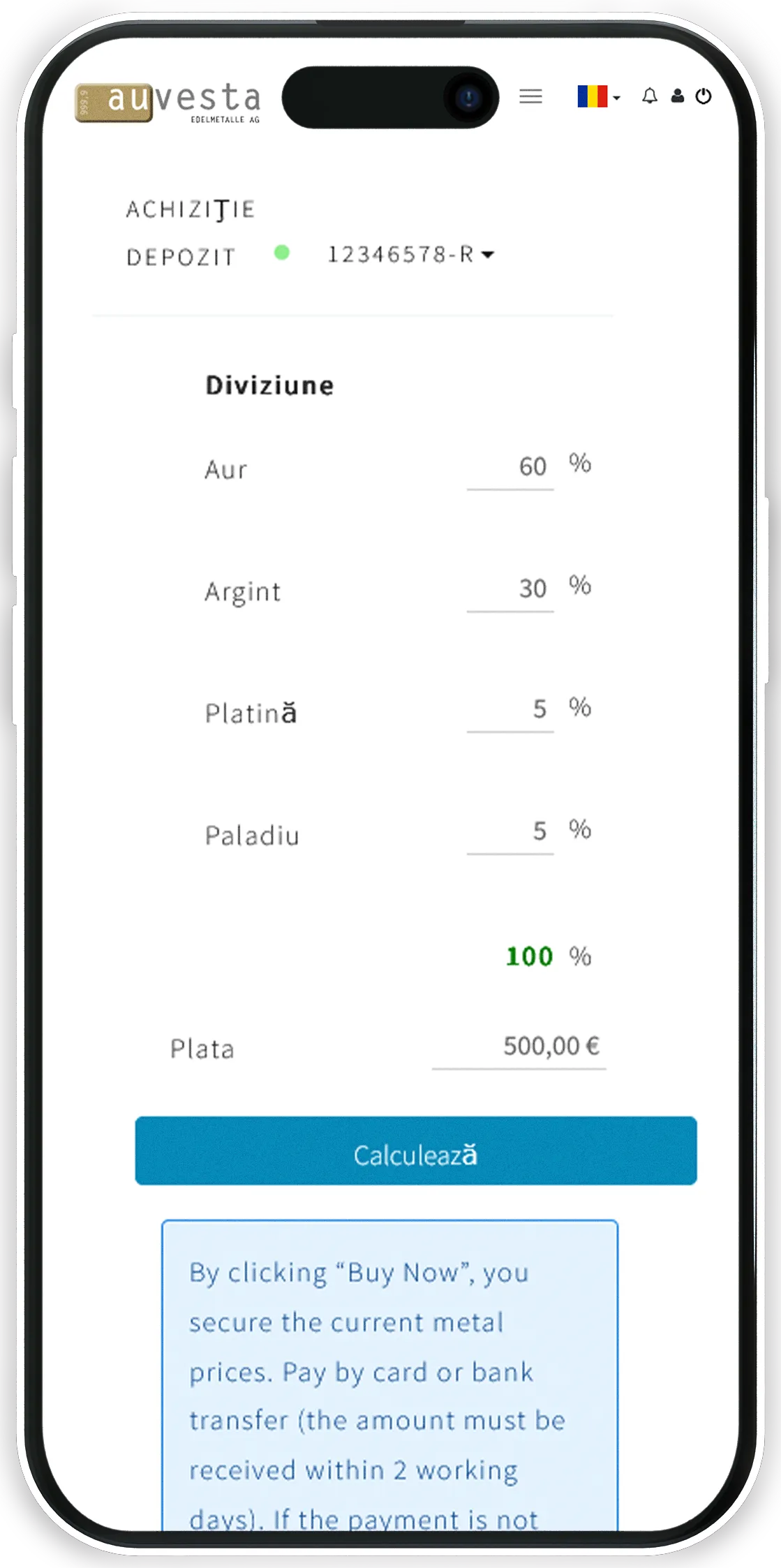The width and height of the screenshot is (781, 1568).
Task: Edit the Argint percentage field
Action: pyautogui.click(x=511, y=589)
